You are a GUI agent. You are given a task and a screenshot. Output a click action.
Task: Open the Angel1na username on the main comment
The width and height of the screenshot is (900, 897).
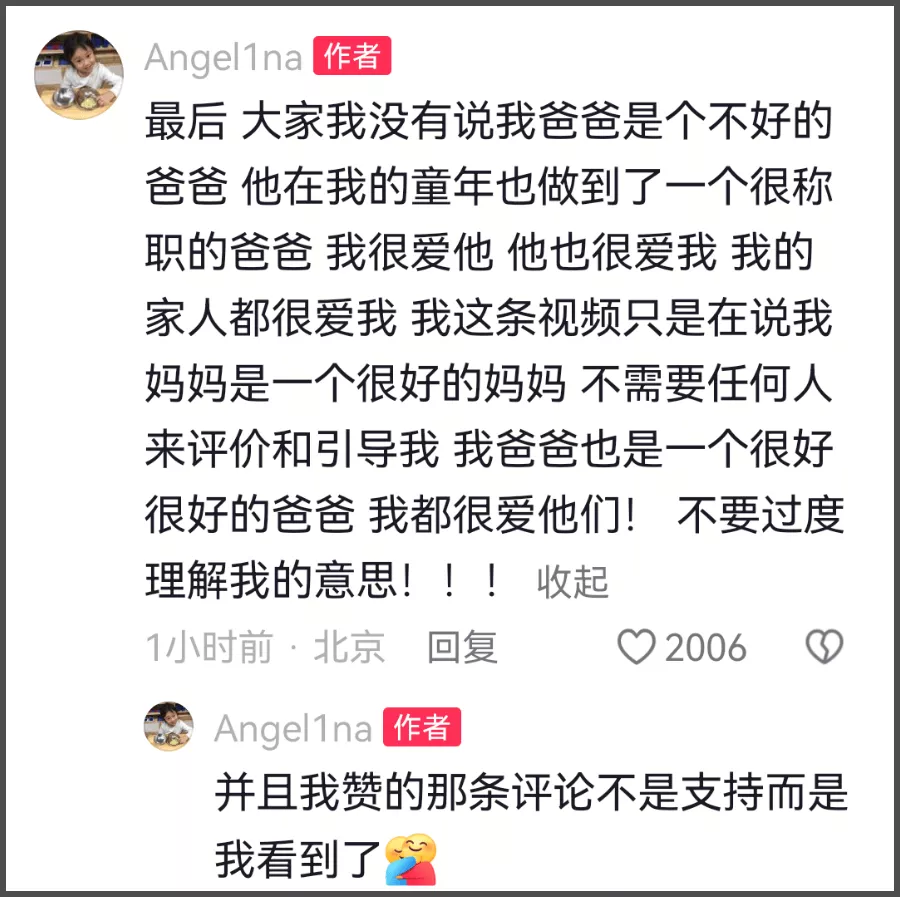click(x=223, y=58)
